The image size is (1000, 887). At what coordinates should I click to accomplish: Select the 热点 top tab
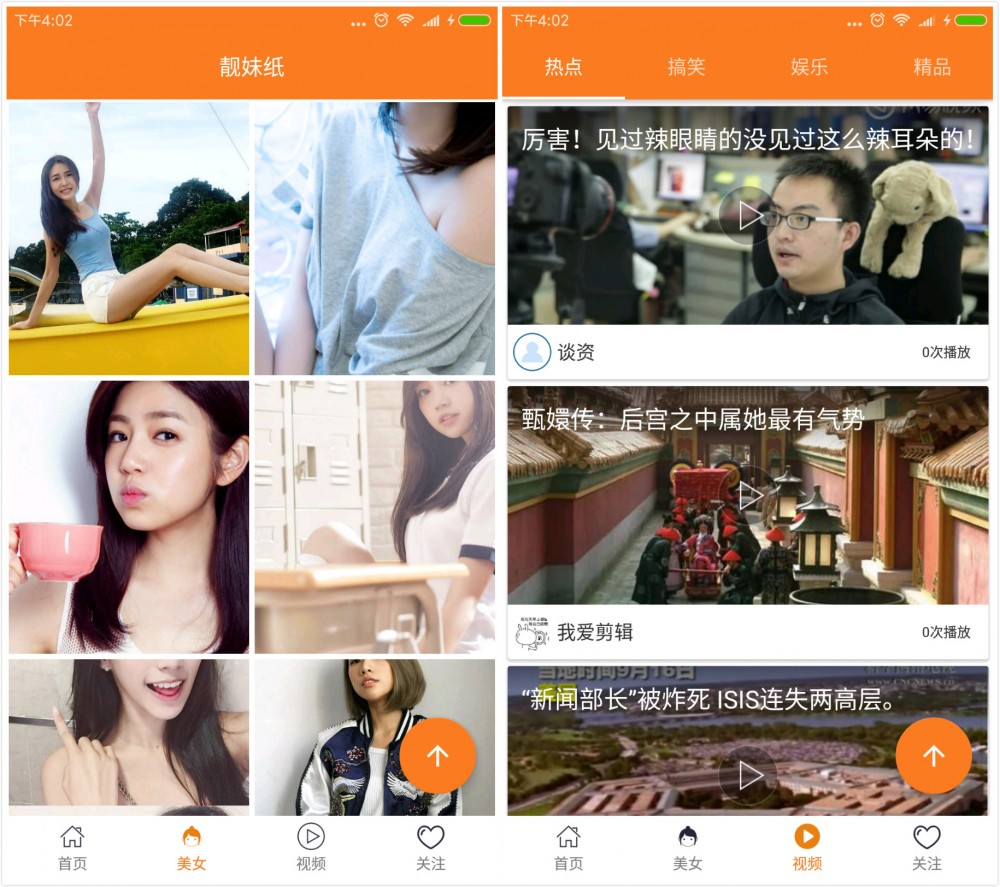(563, 67)
